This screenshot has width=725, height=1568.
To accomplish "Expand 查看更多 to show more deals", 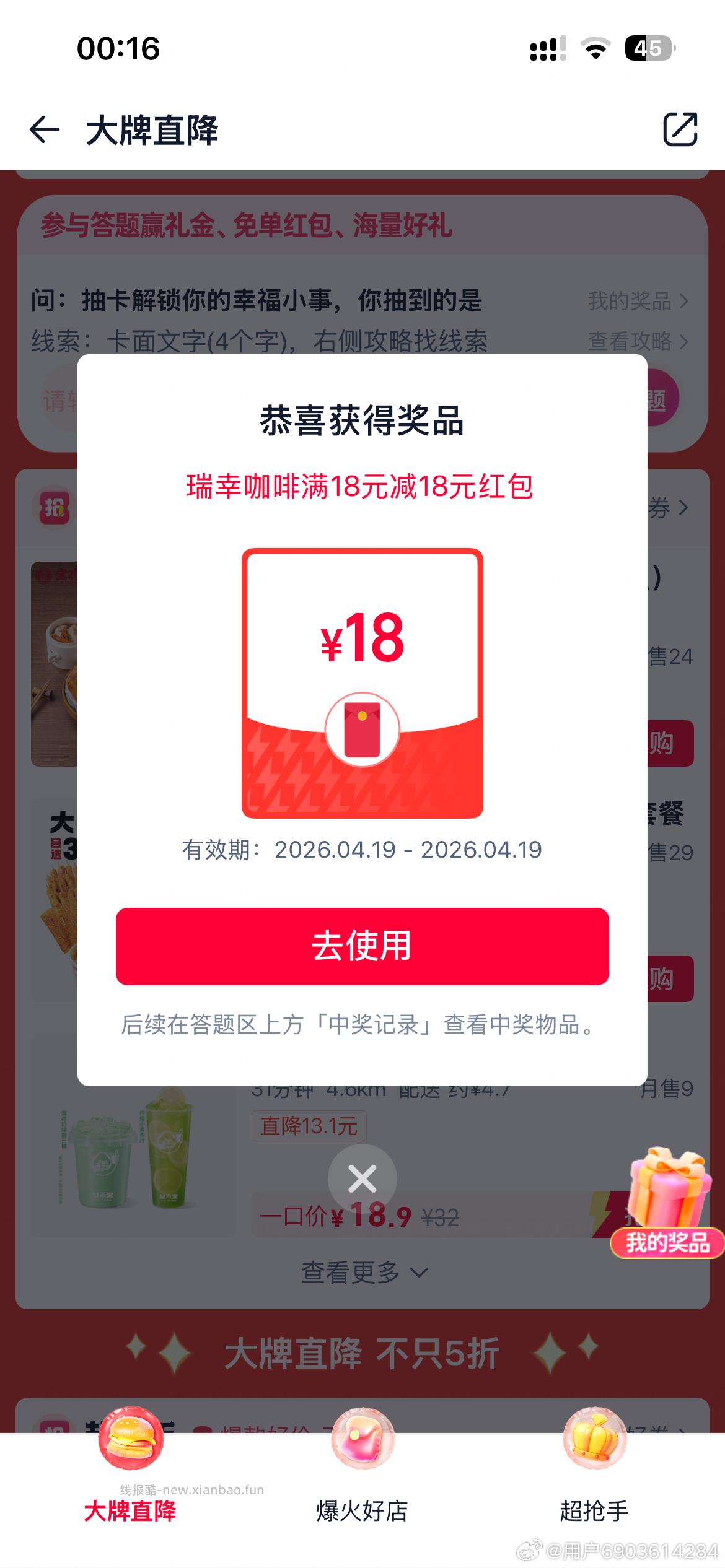I will [363, 1272].
